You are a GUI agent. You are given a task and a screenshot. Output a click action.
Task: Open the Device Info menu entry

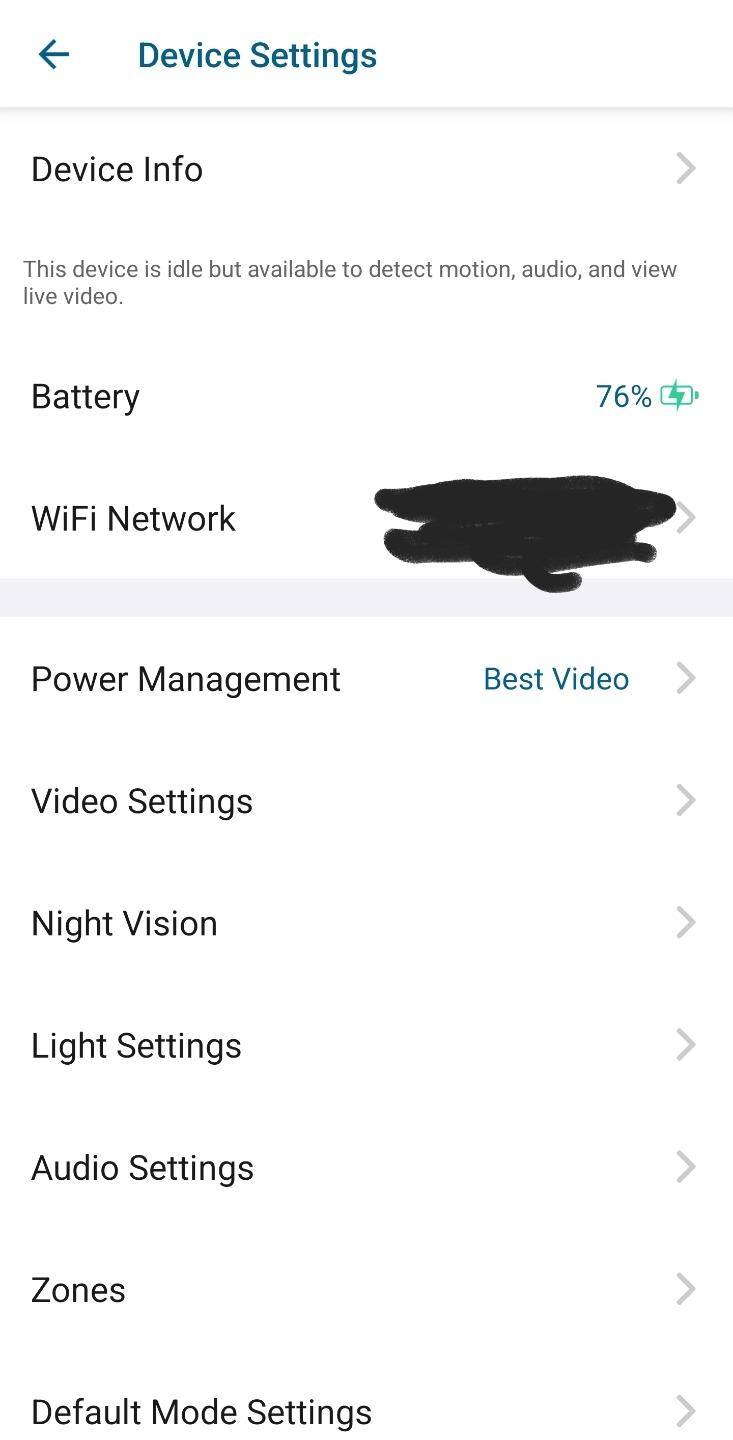point(116,168)
